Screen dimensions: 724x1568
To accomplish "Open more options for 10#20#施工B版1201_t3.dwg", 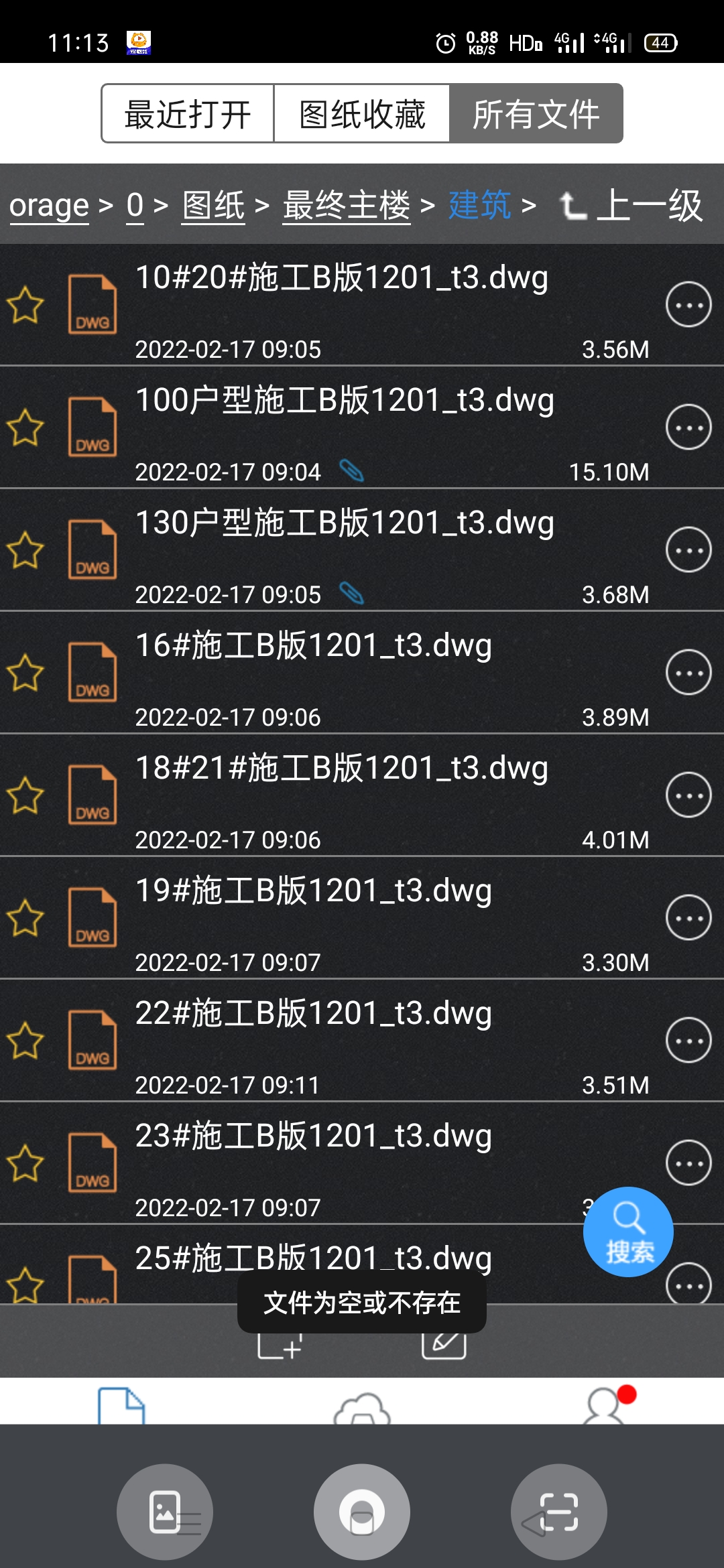I will pyautogui.click(x=688, y=305).
